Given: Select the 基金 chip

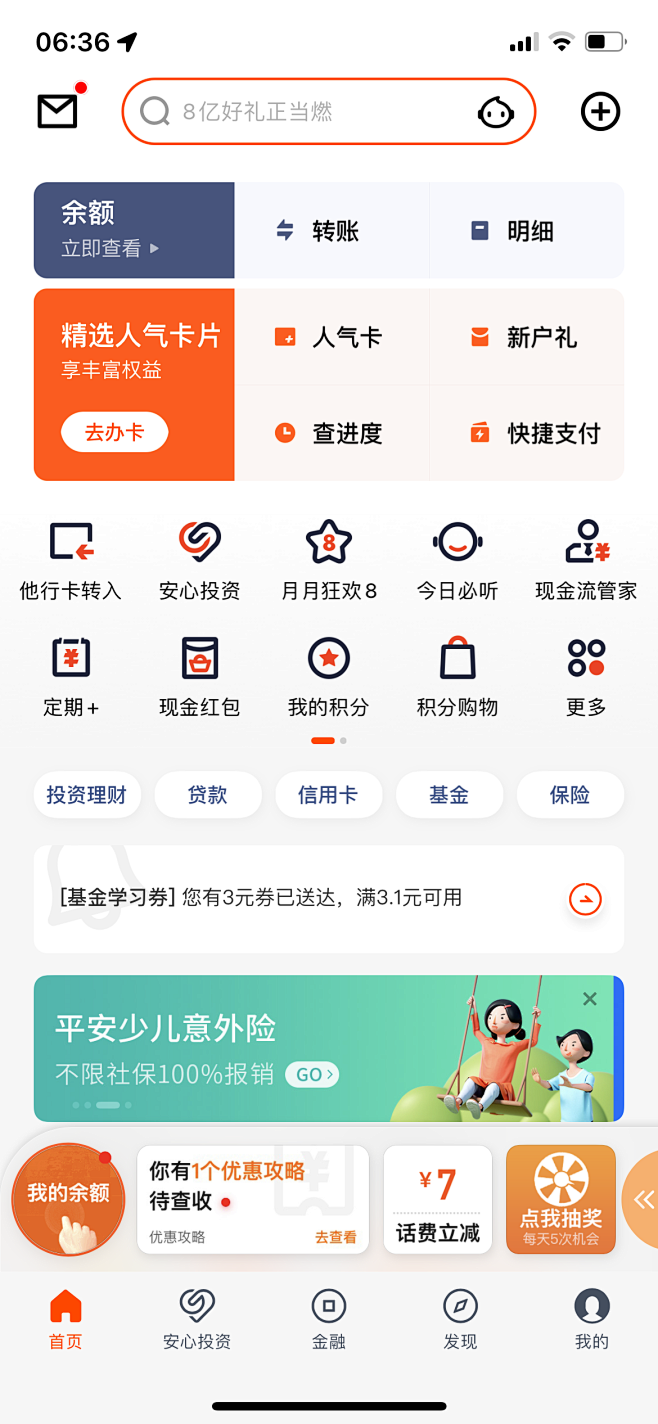Looking at the screenshot, I should pos(448,795).
